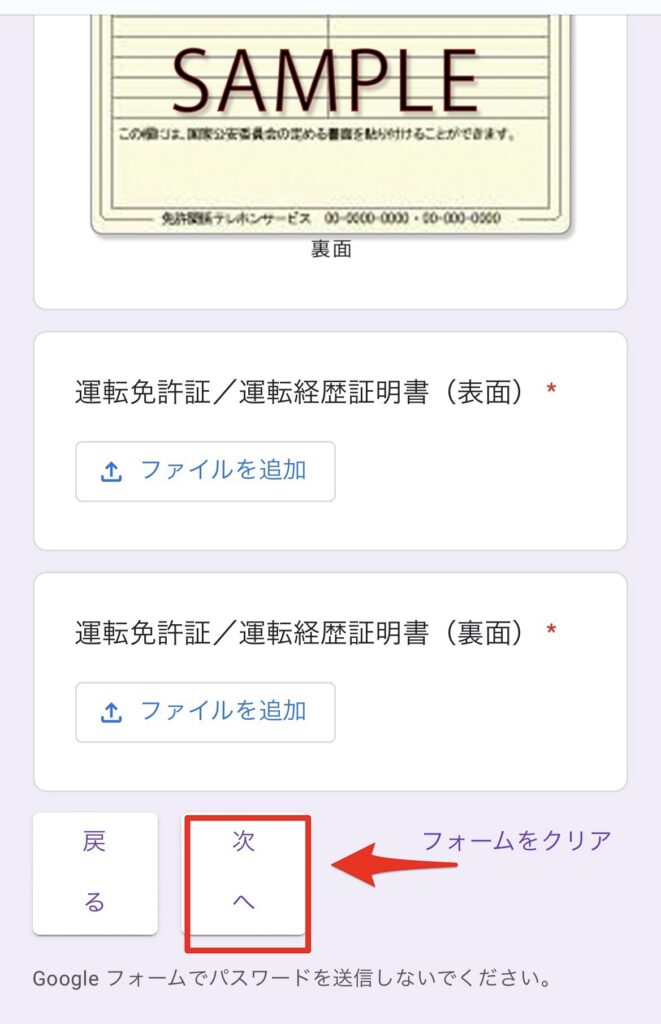
Task: Add file for license front side (表面)
Action: coord(205,471)
